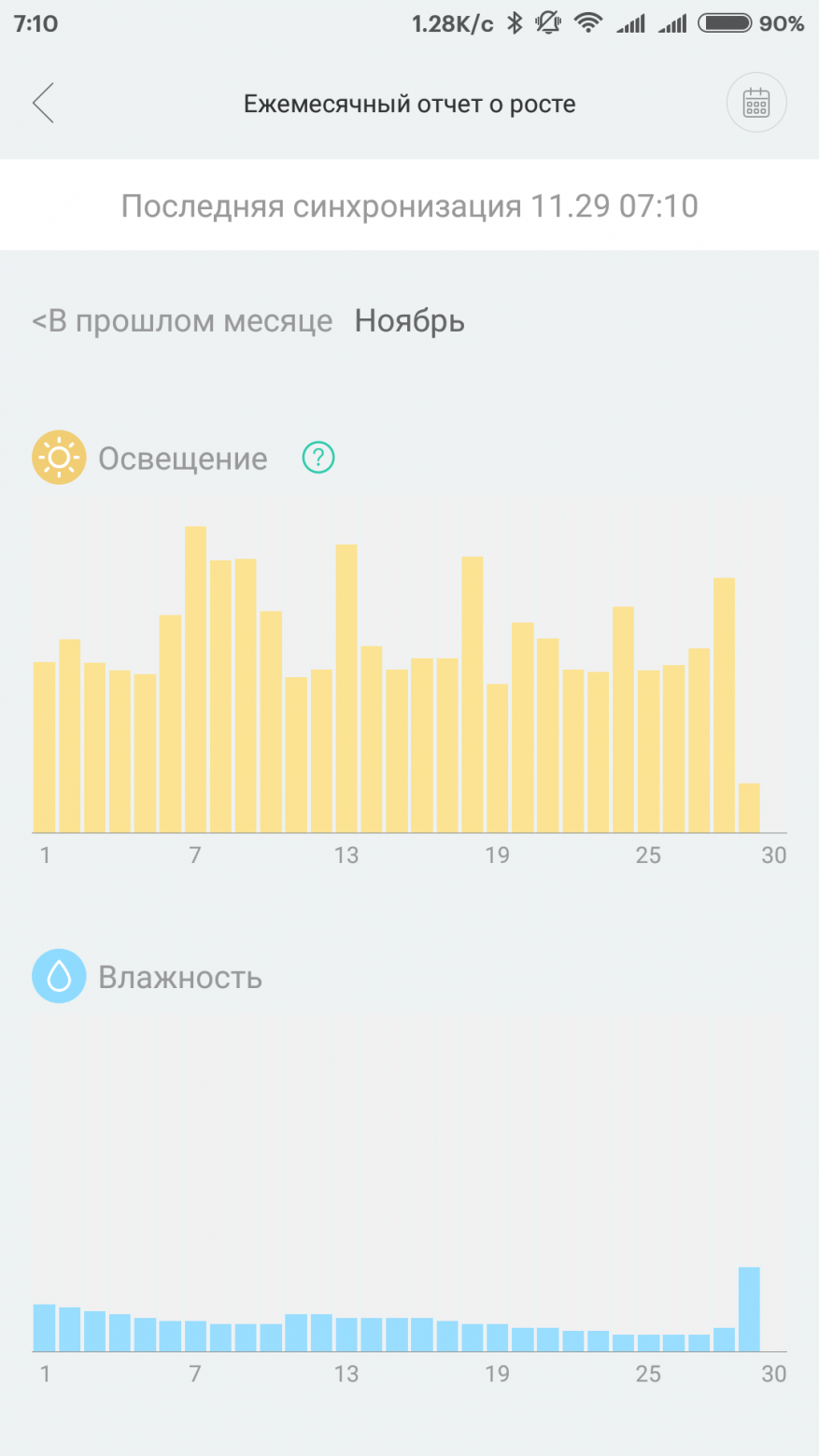
Task: Open the help icon next to Освещение
Action: tap(318, 458)
